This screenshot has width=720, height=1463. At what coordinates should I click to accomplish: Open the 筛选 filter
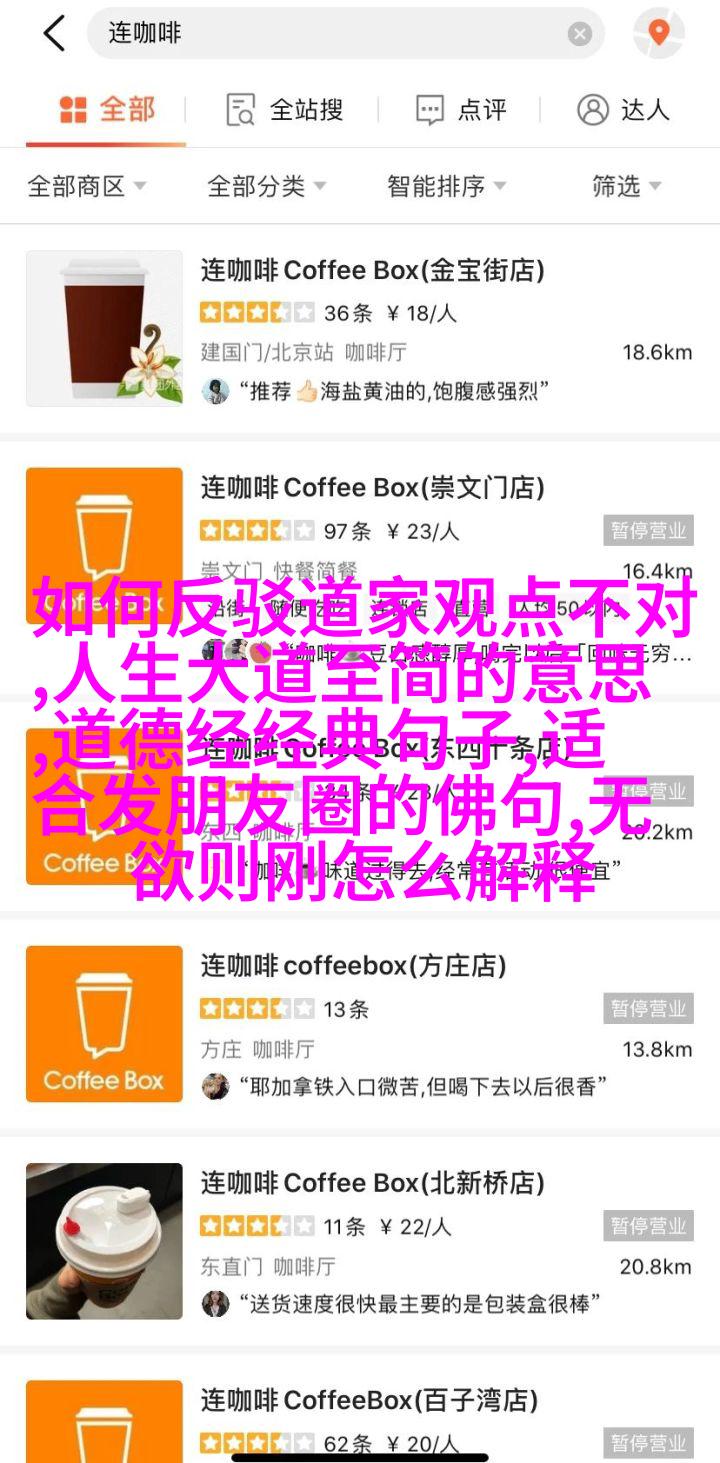coord(627,186)
